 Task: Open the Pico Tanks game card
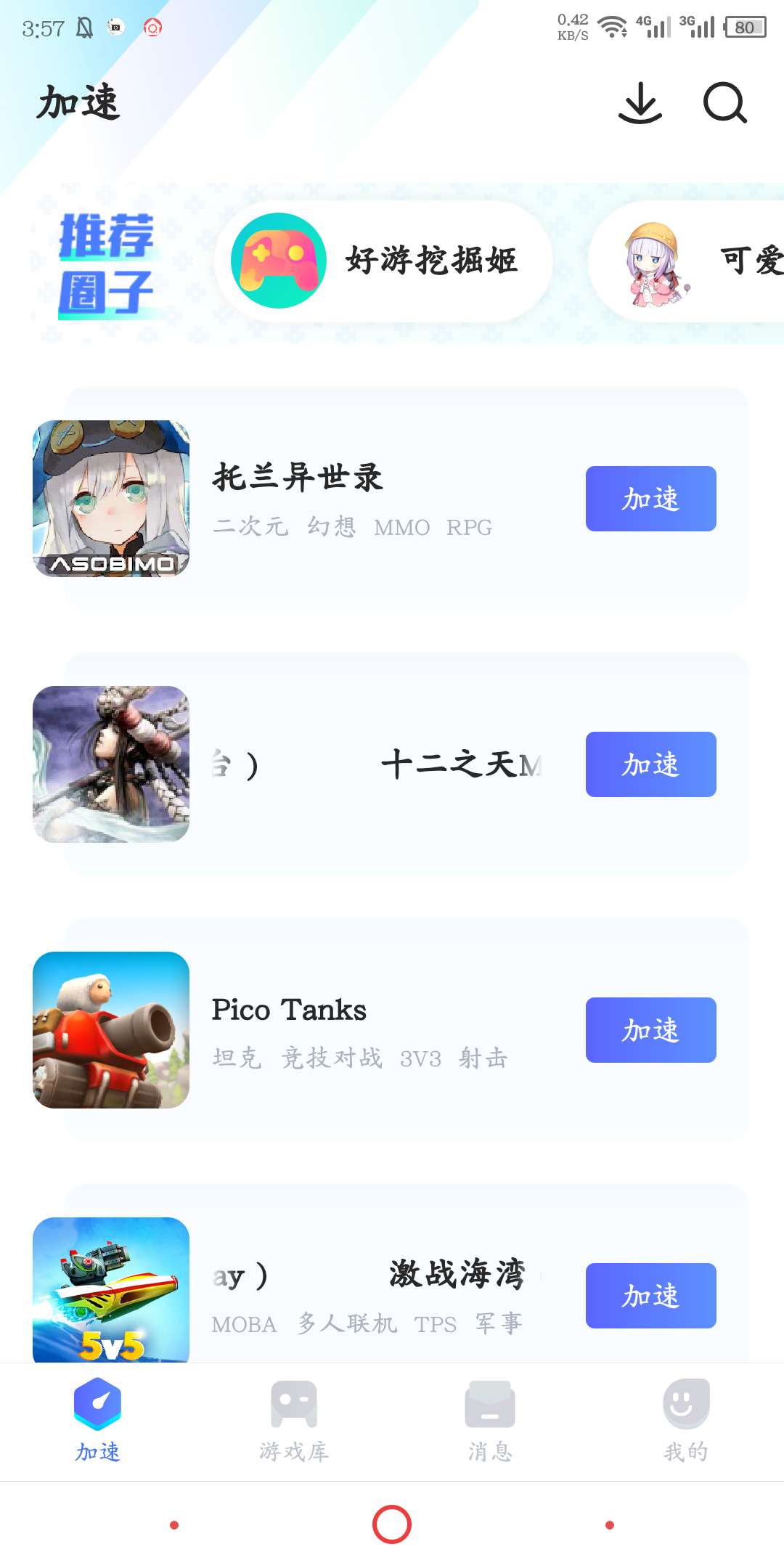[x=363, y=1030]
